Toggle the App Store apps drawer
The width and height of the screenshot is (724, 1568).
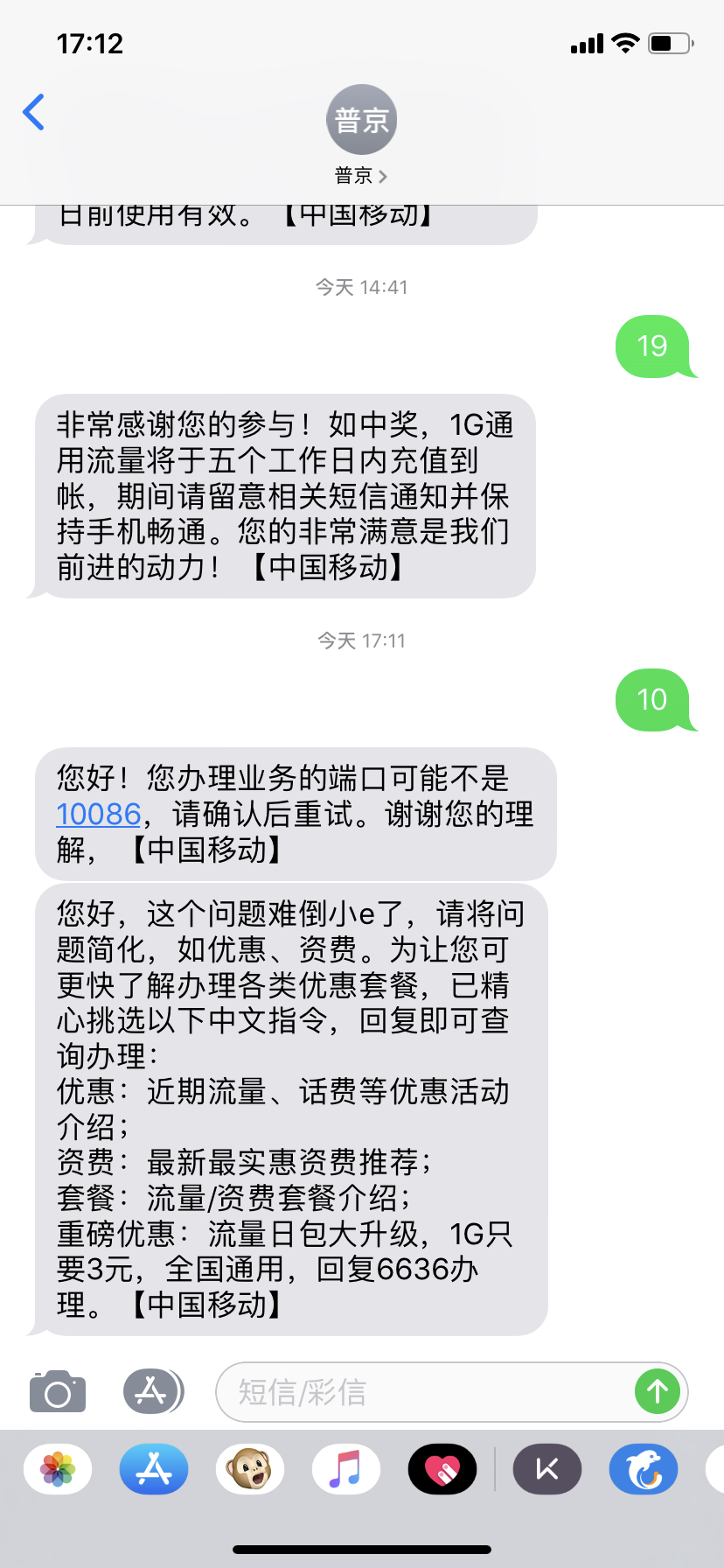pyautogui.click(x=153, y=1391)
